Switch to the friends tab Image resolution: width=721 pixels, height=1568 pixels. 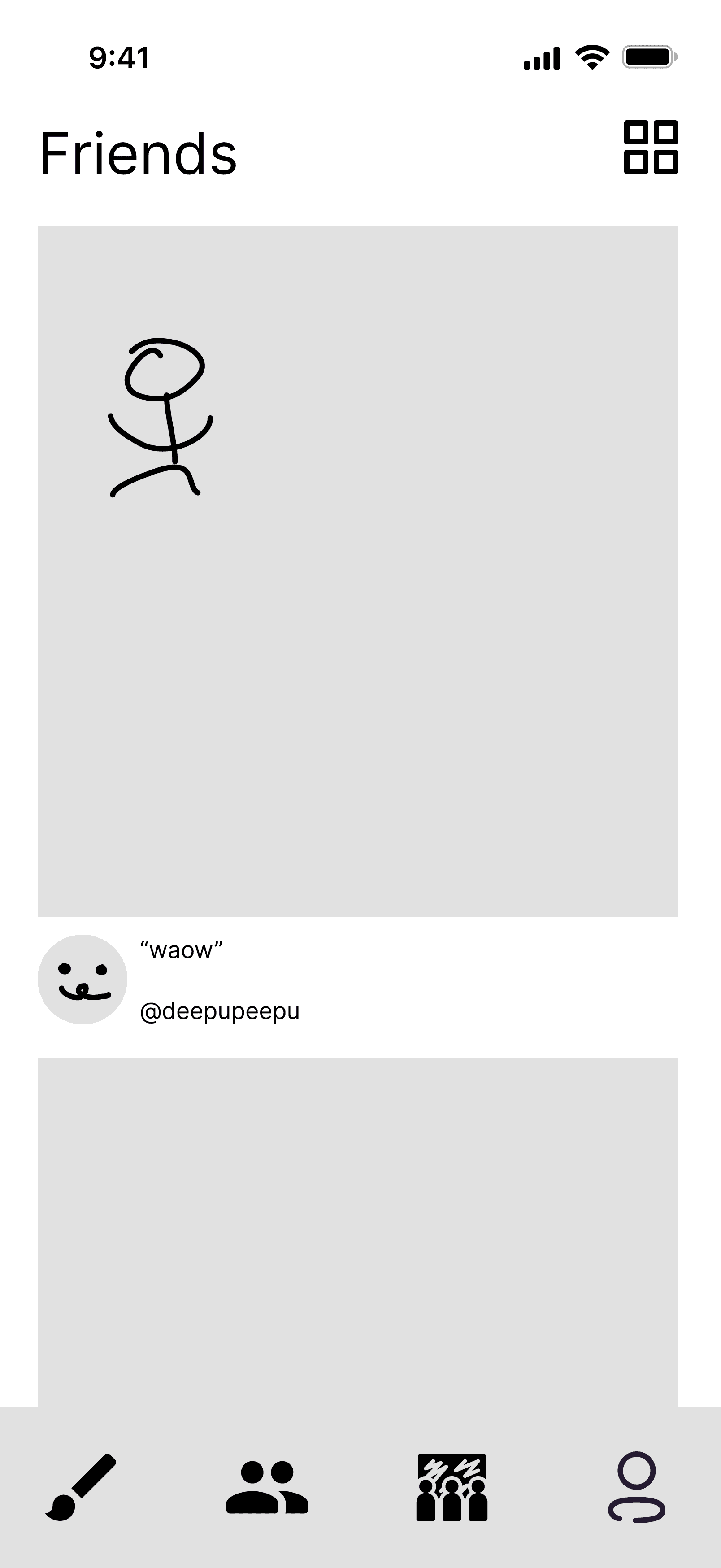(267, 1487)
